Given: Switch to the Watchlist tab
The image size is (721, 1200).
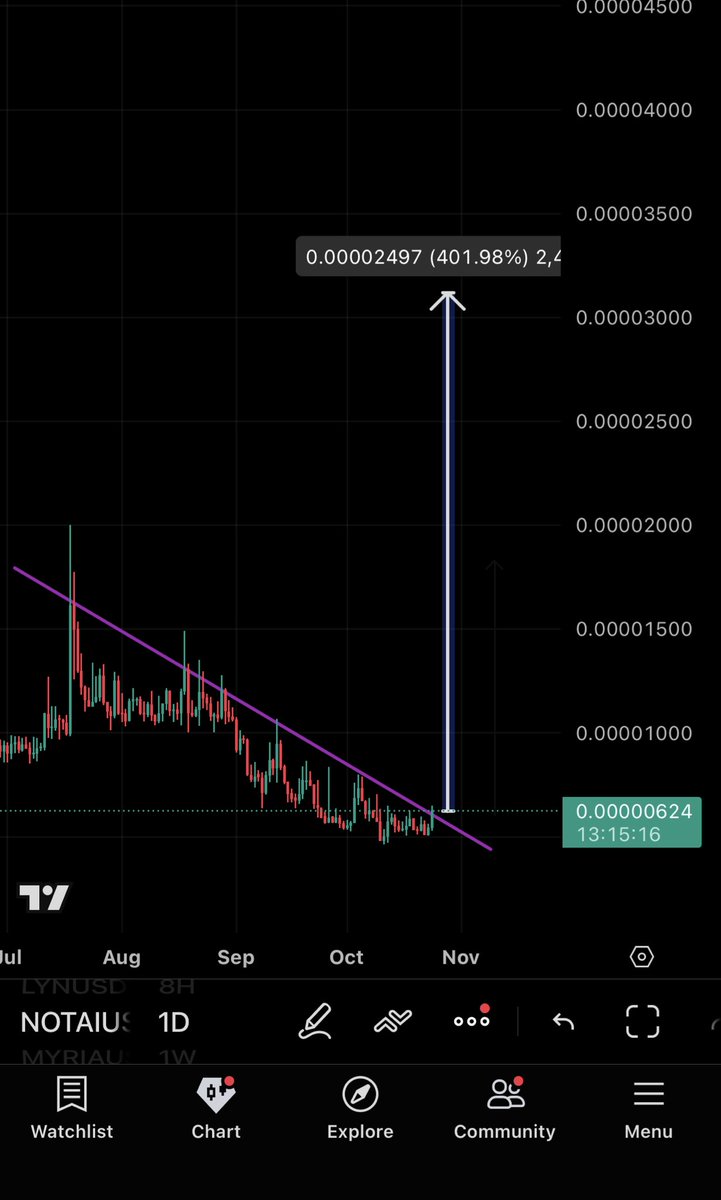Looking at the screenshot, I should click(72, 1108).
